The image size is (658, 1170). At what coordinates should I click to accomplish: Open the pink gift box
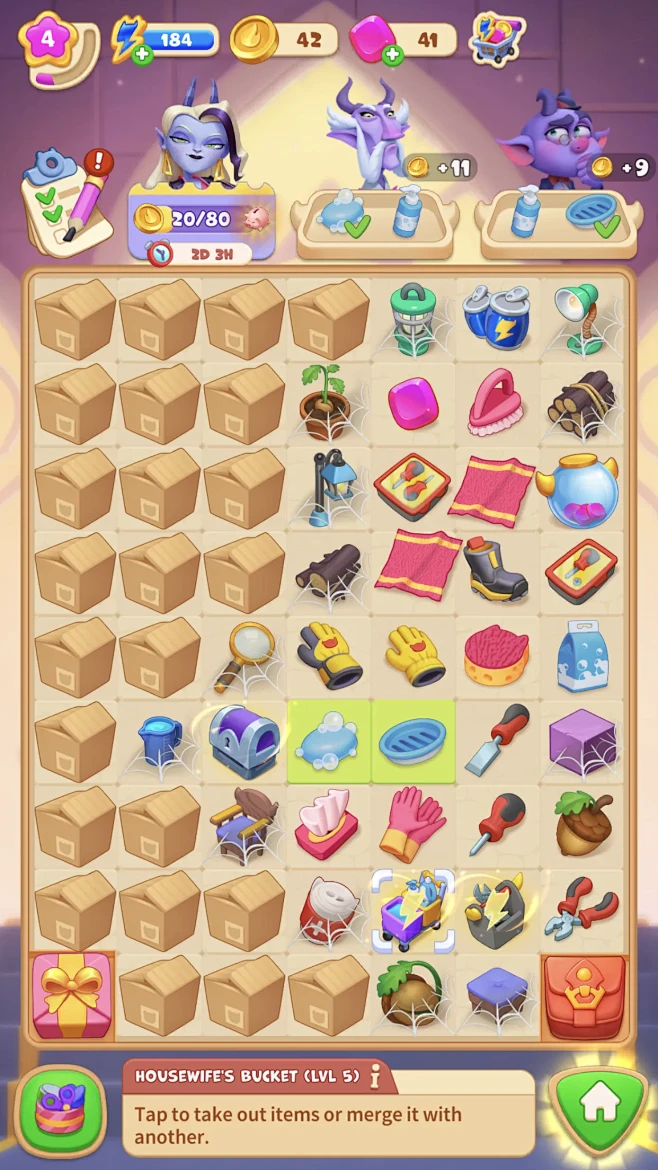pos(73,995)
